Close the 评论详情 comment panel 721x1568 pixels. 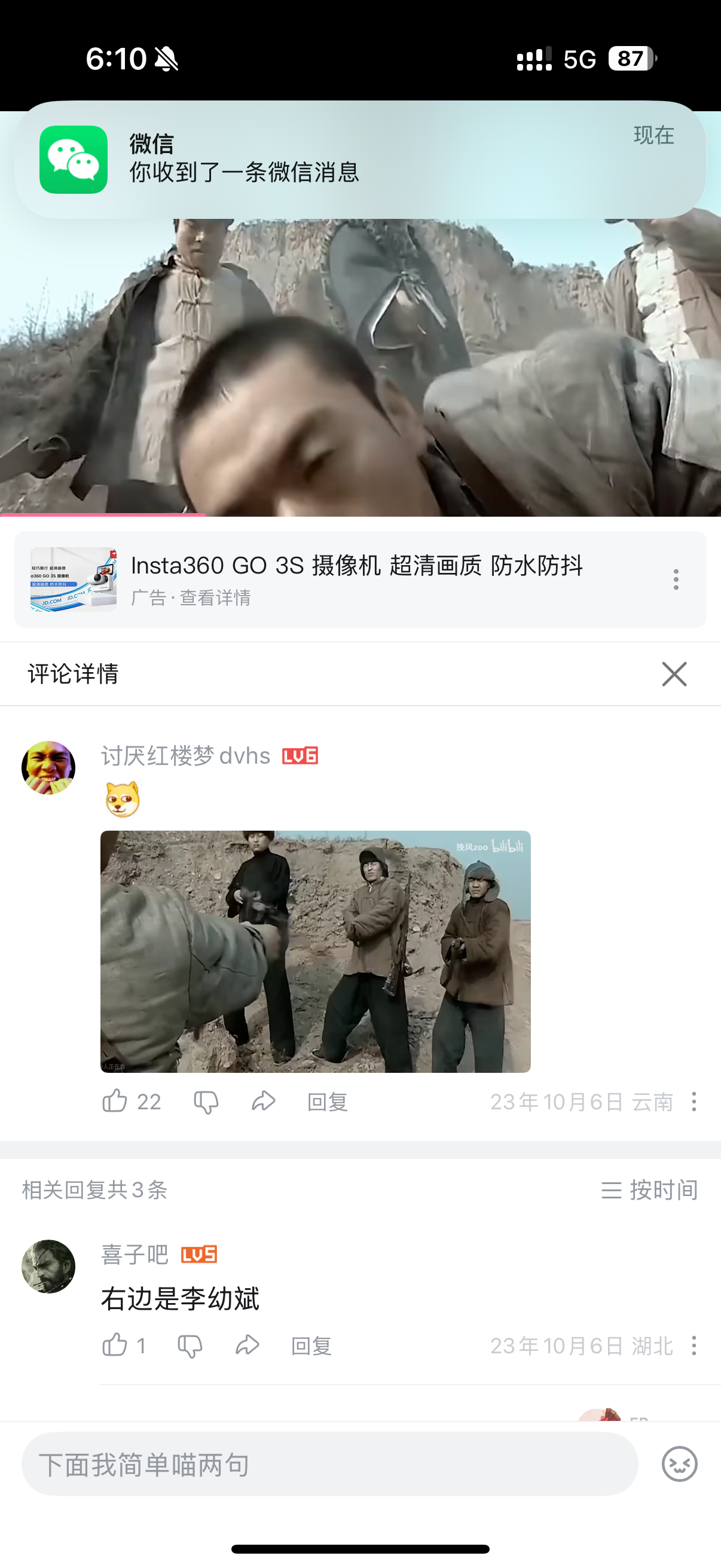[674, 674]
